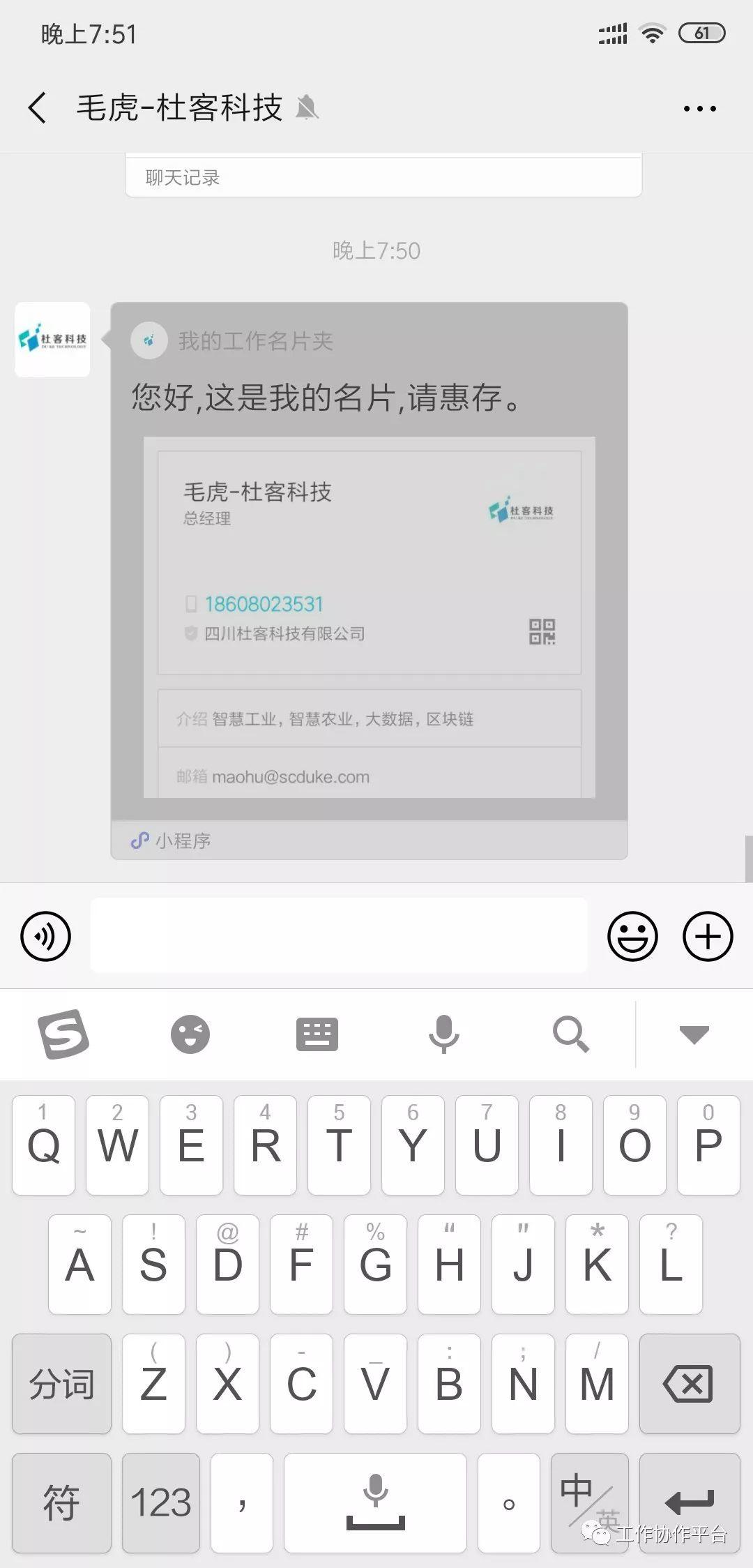
Task: Open the keyboard toolbar search
Action: tap(571, 1034)
